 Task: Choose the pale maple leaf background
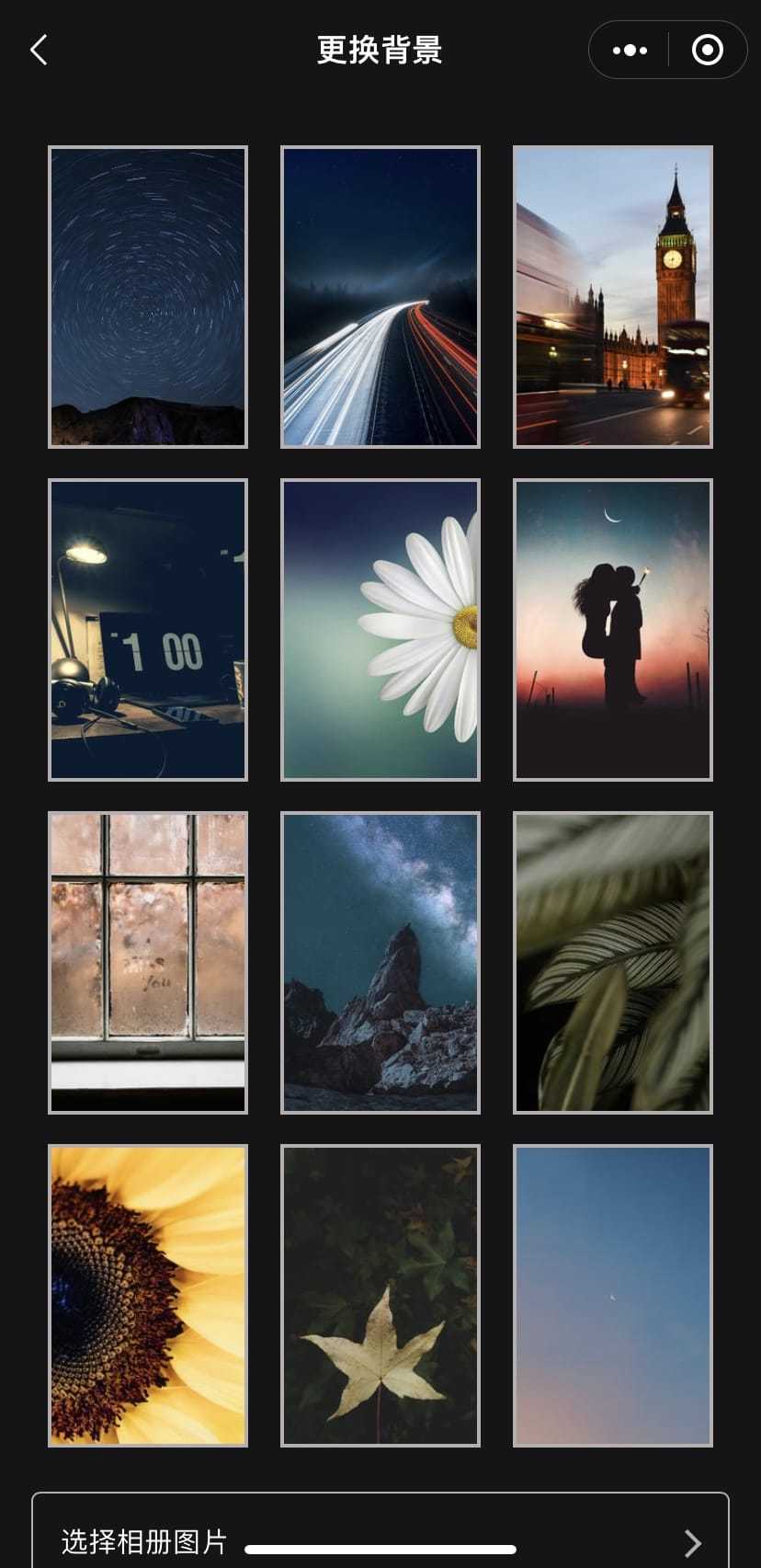tap(380, 1296)
